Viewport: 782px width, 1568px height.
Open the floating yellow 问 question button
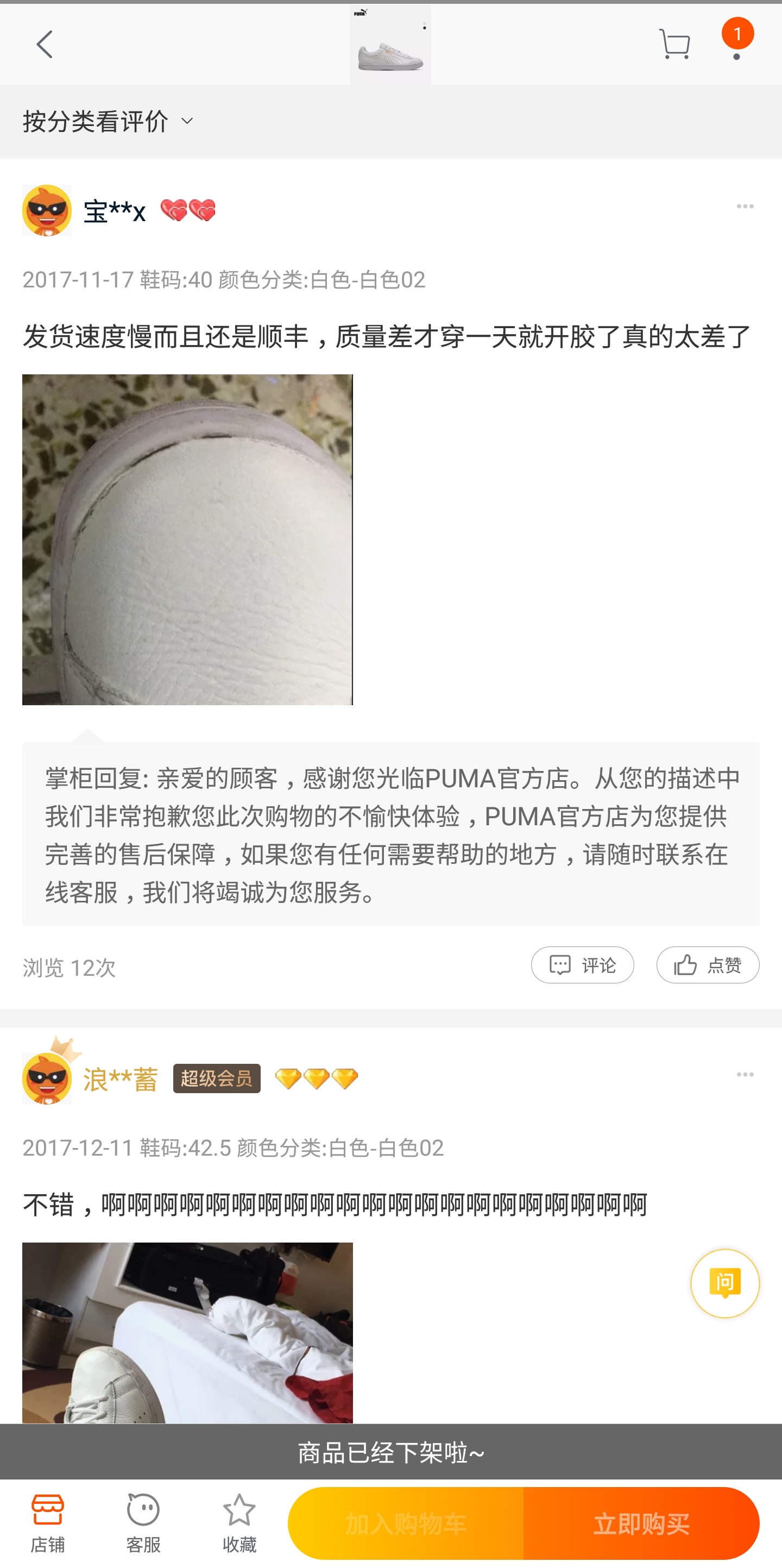coord(725,1283)
